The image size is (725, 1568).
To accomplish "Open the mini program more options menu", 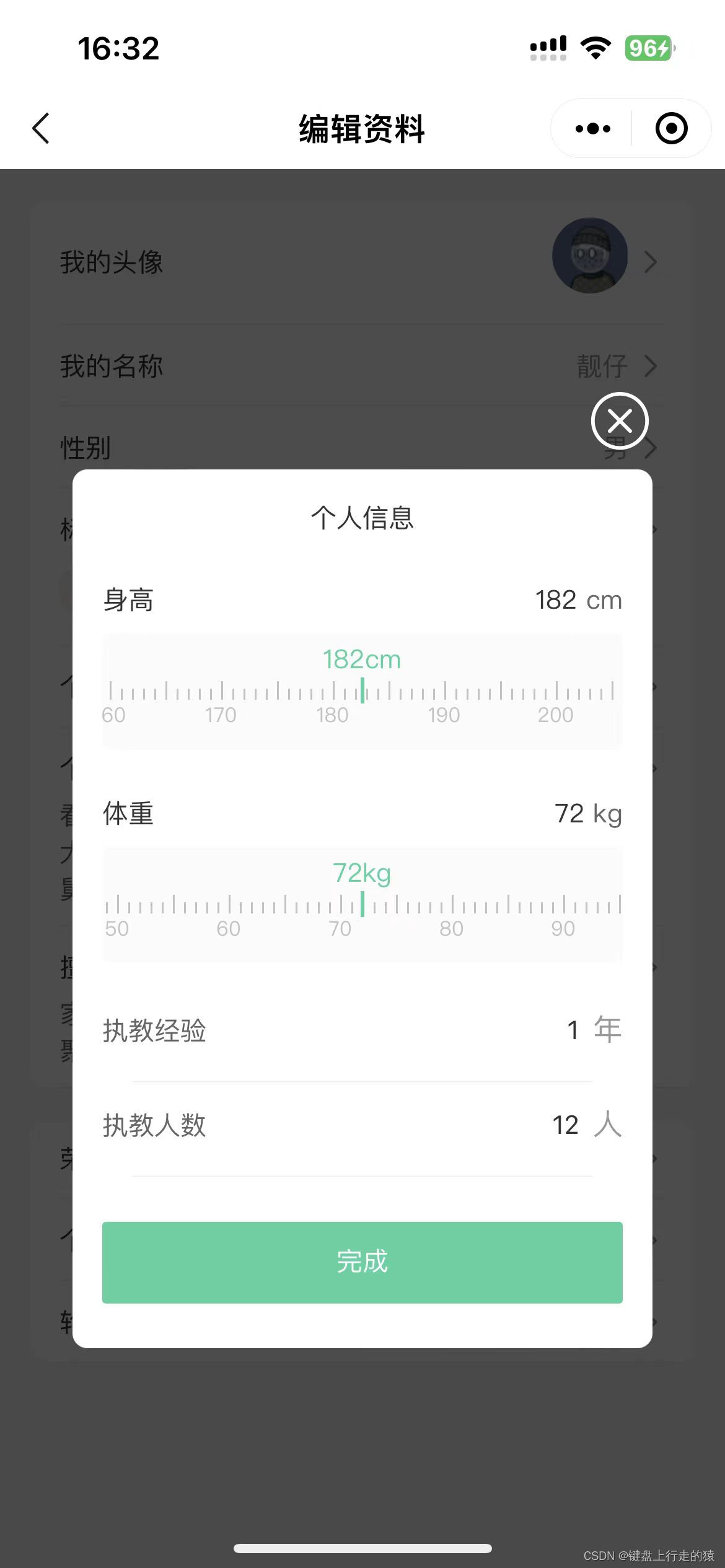I will click(x=592, y=129).
